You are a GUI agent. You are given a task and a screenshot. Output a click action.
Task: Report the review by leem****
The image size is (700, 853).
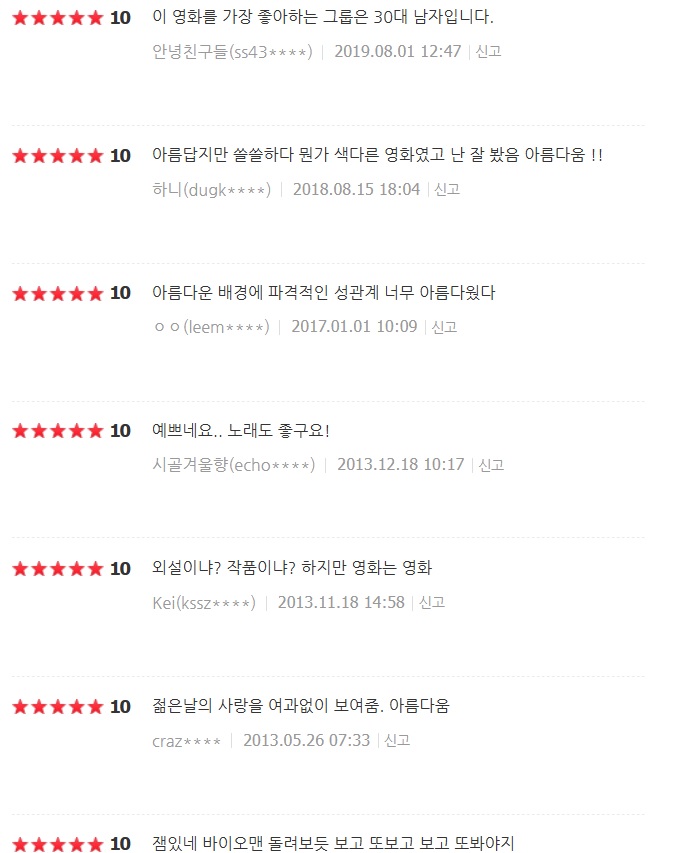444,327
